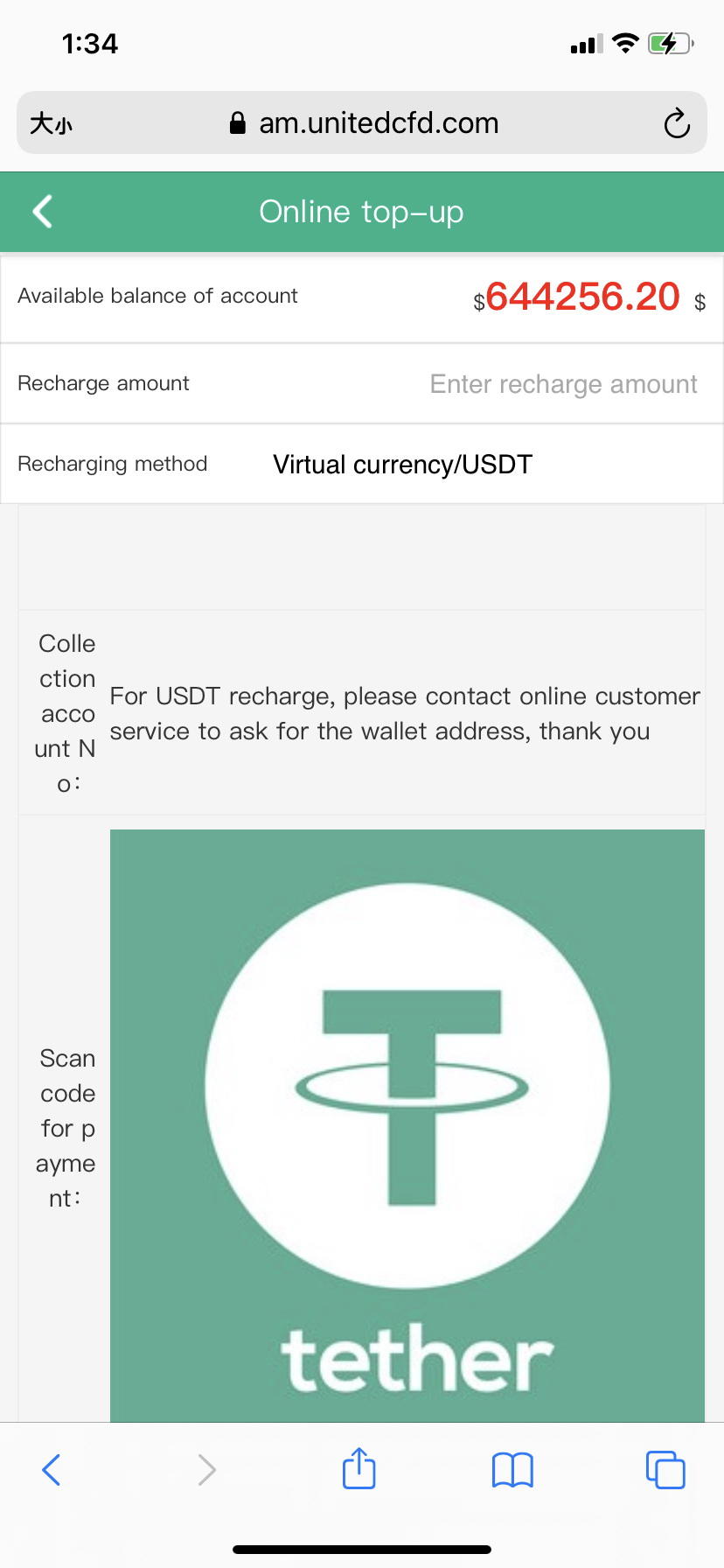The width and height of the screenshot is (724, 1568).
Task: Open the text size page settings button
Action: click(52, 124)
